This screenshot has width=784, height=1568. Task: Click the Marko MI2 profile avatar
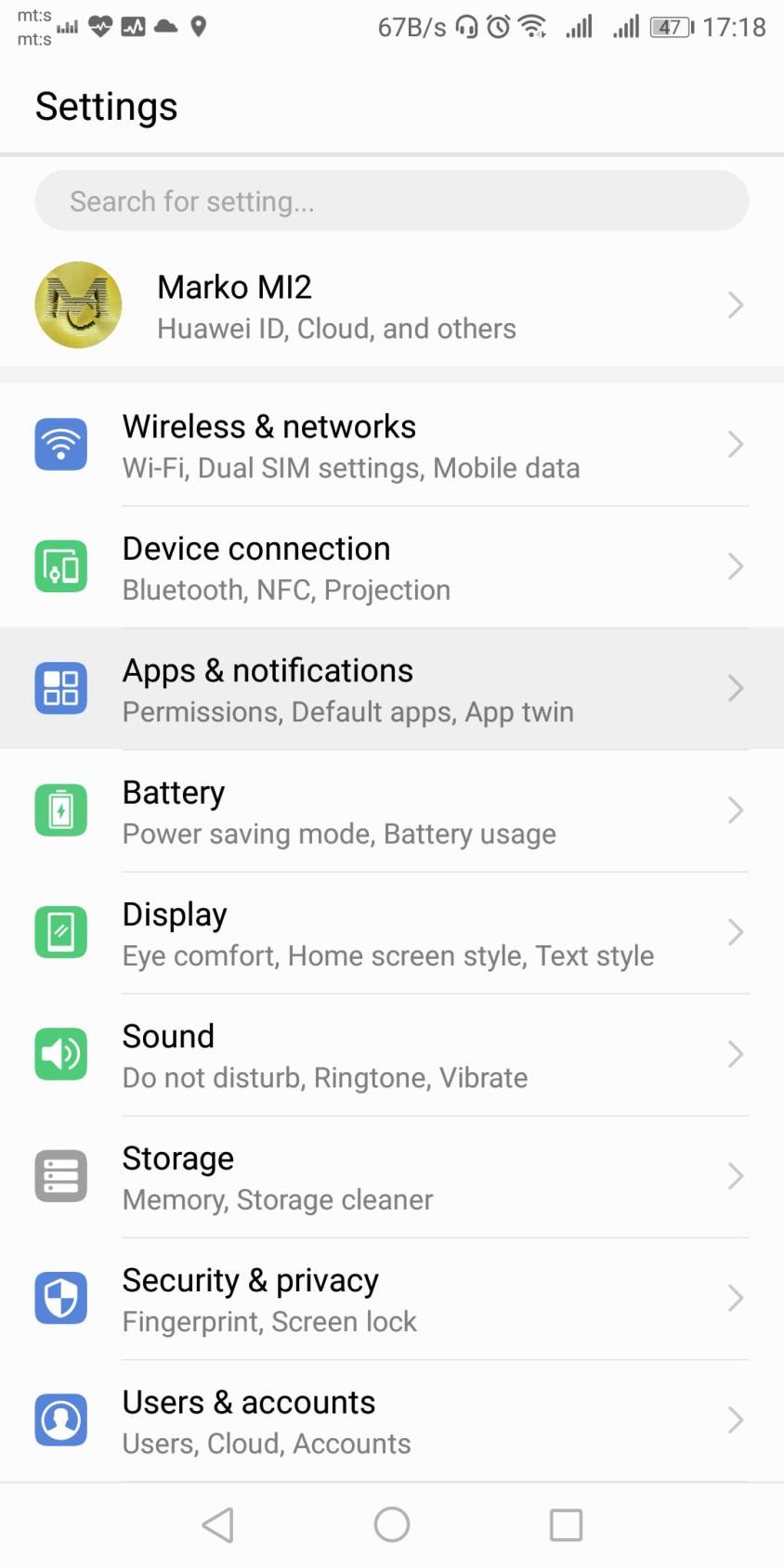pyautogui.click(x=78, y=305)
